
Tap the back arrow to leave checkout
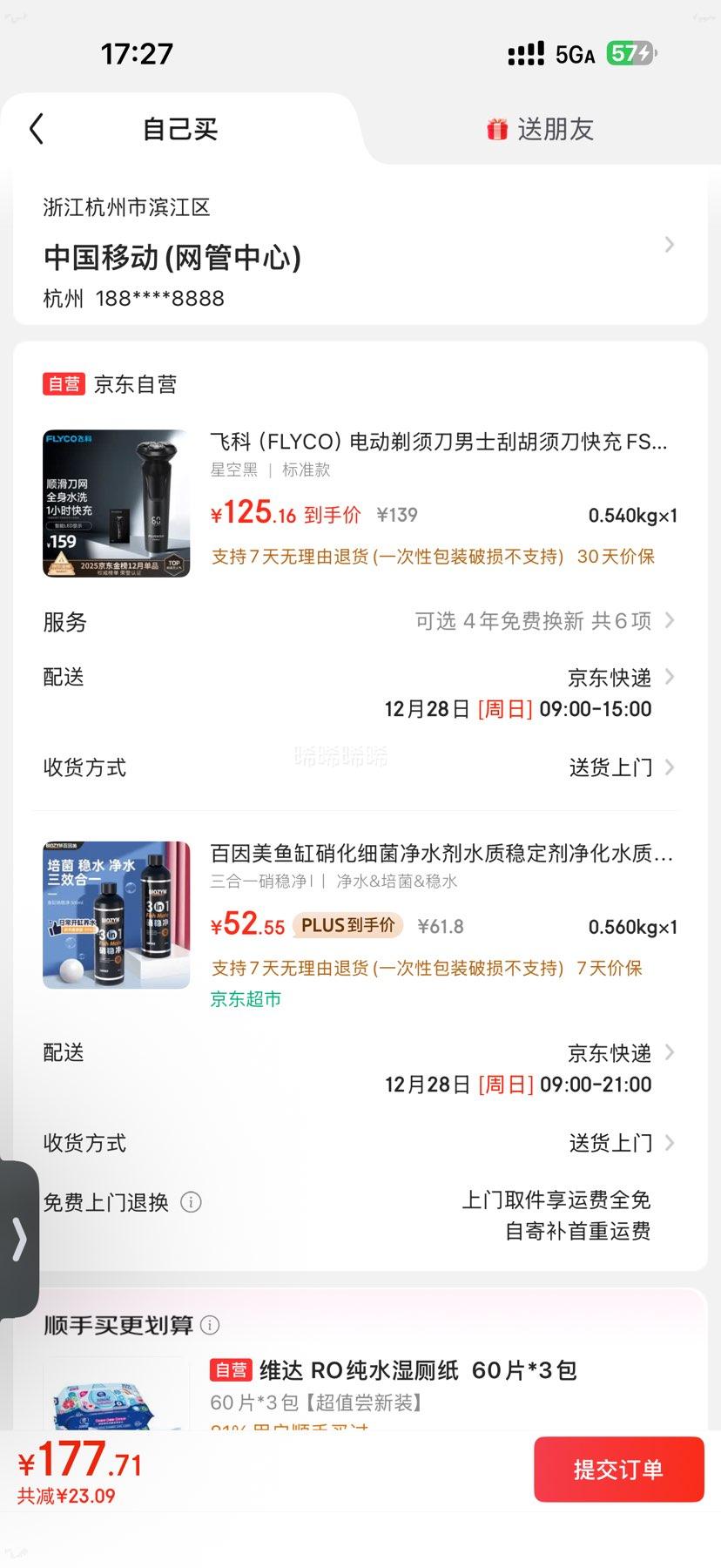36,127
